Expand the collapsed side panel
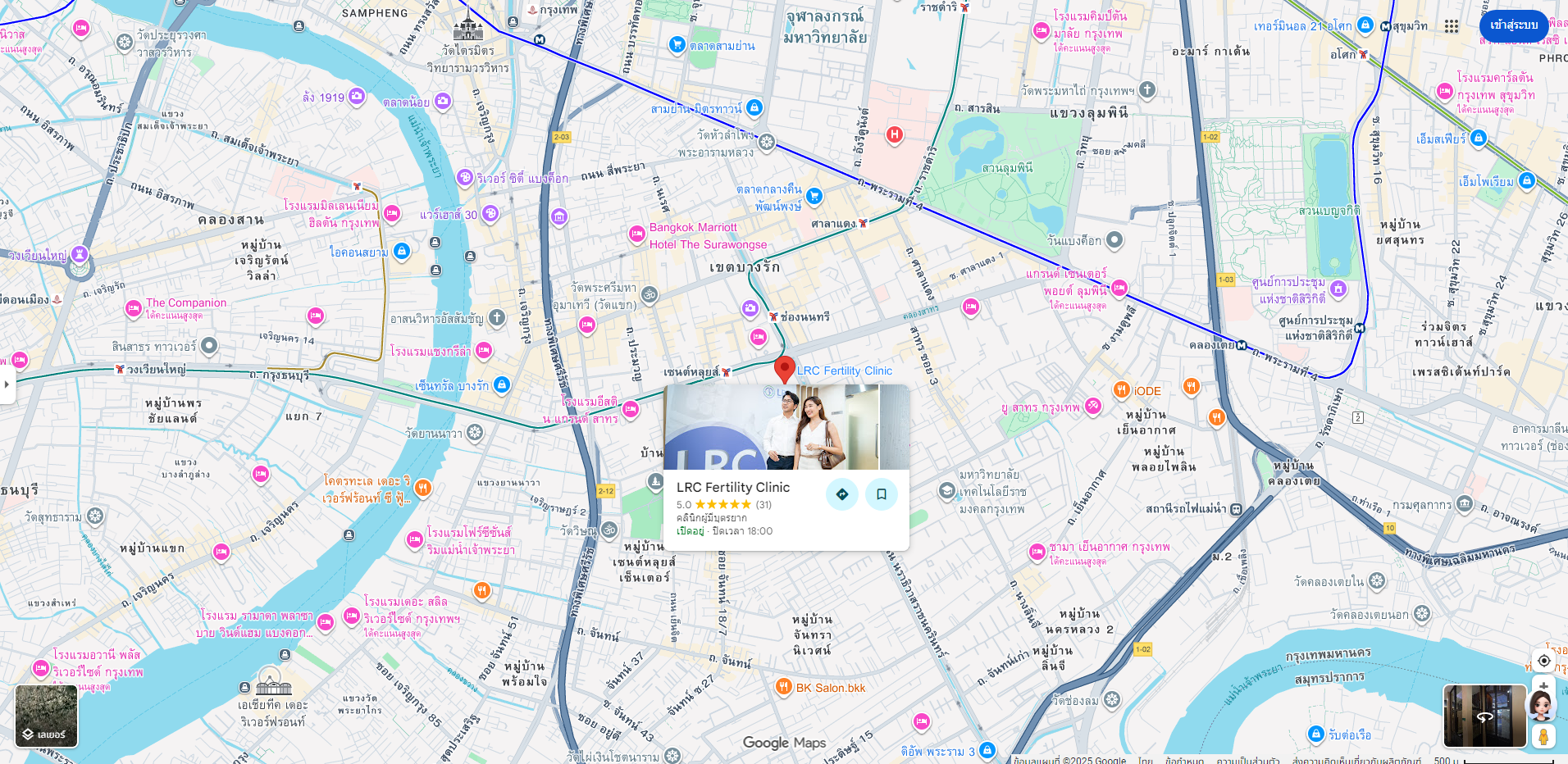Screen dimensions: 1568x764 (x=7, y=384)
